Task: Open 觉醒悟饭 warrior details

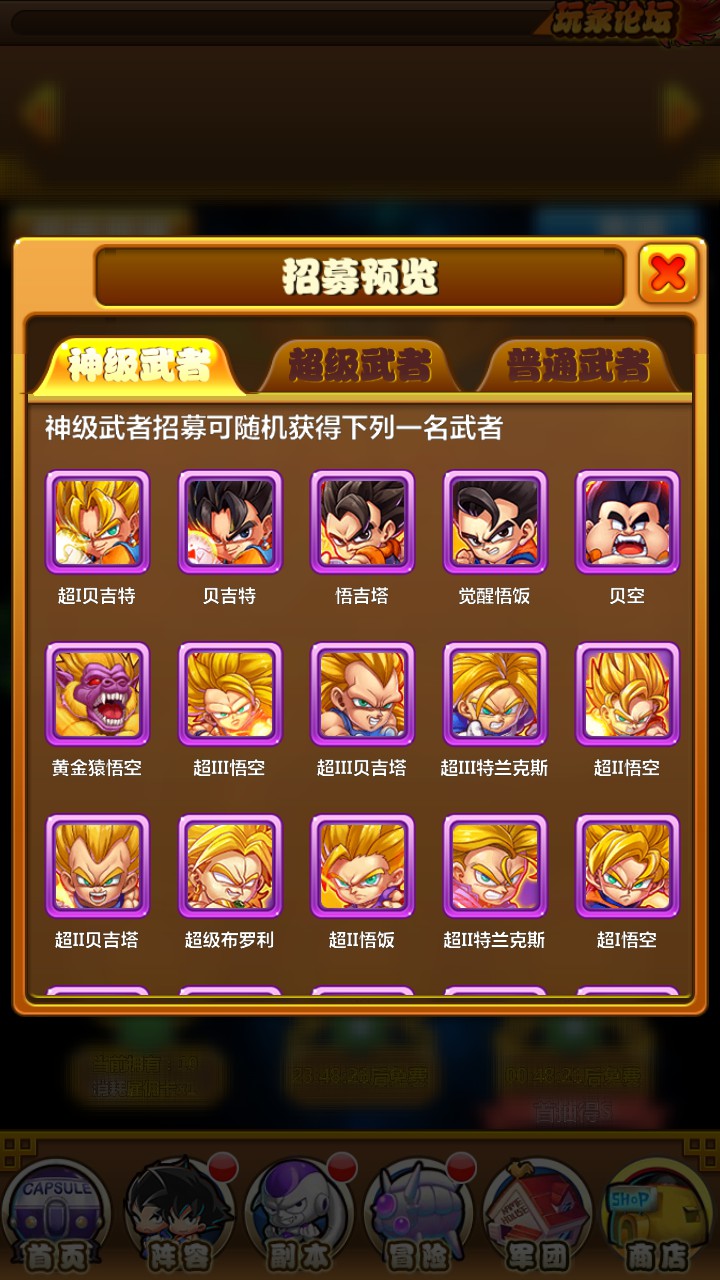Action: point(495,522)
